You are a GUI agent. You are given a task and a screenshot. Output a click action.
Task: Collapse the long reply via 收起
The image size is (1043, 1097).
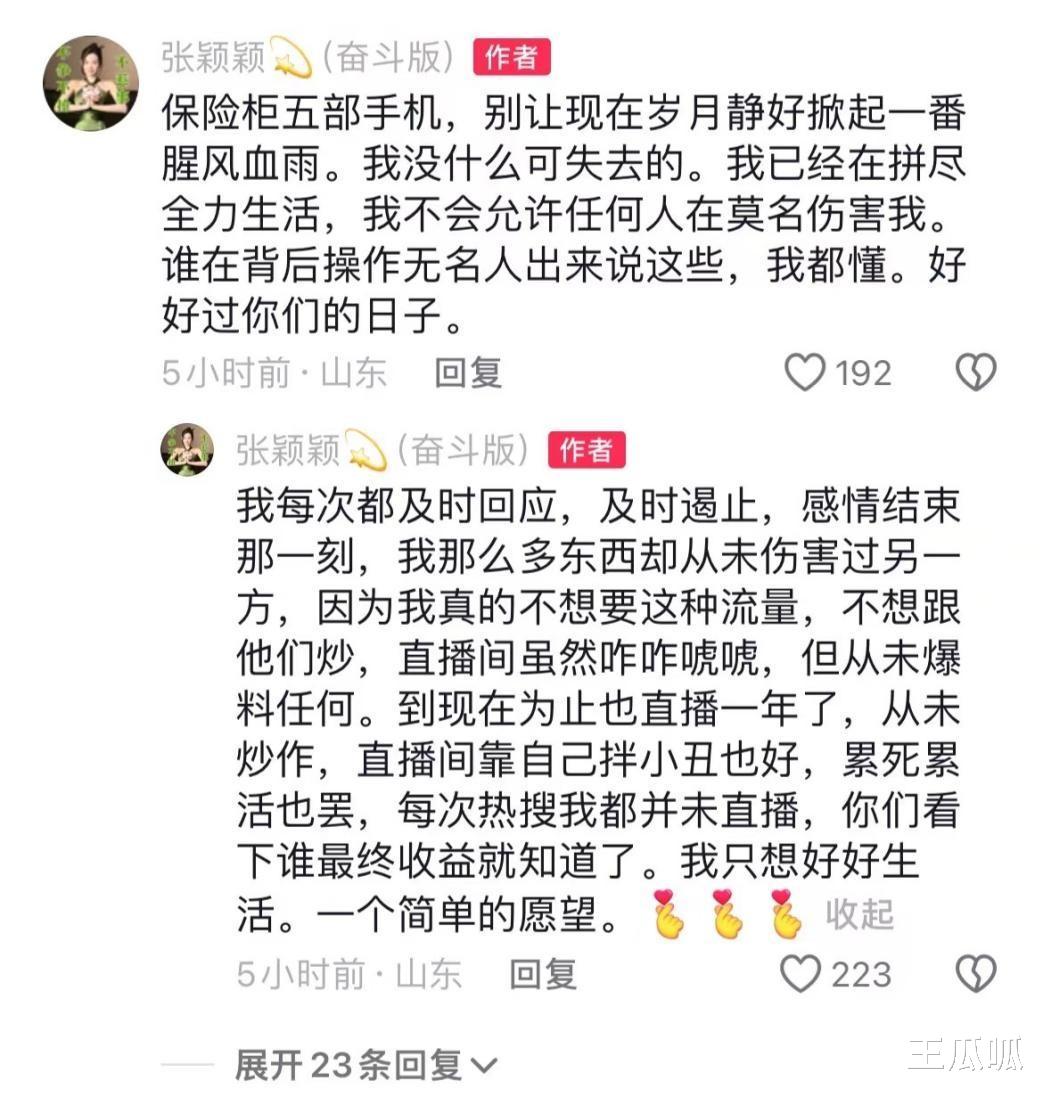(x=860, y=912)
